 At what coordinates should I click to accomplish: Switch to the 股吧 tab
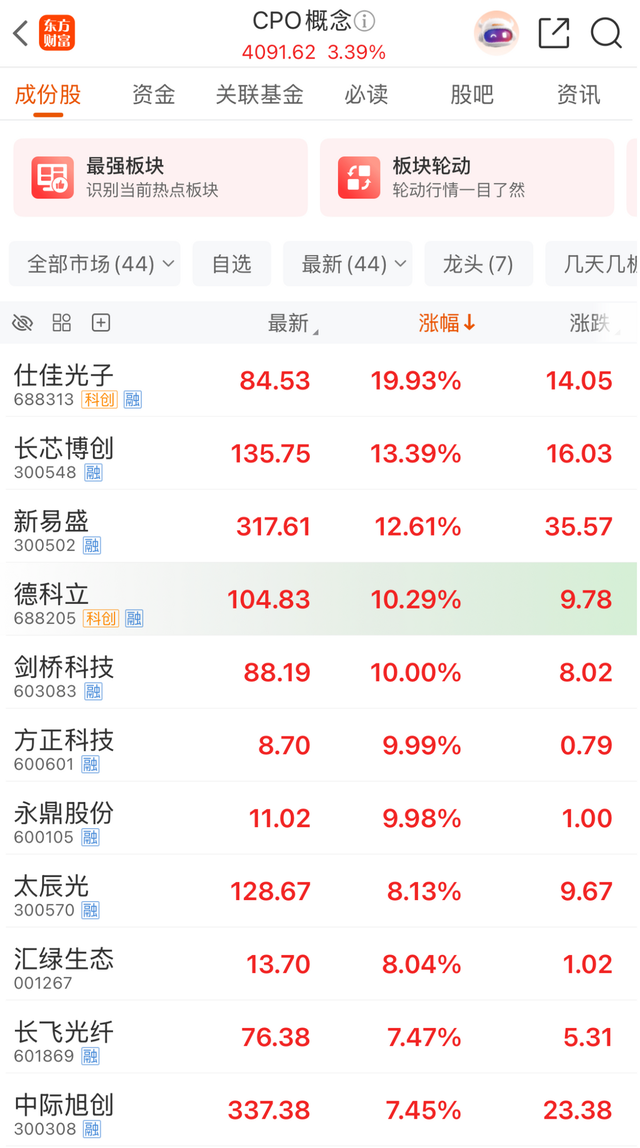472,94
